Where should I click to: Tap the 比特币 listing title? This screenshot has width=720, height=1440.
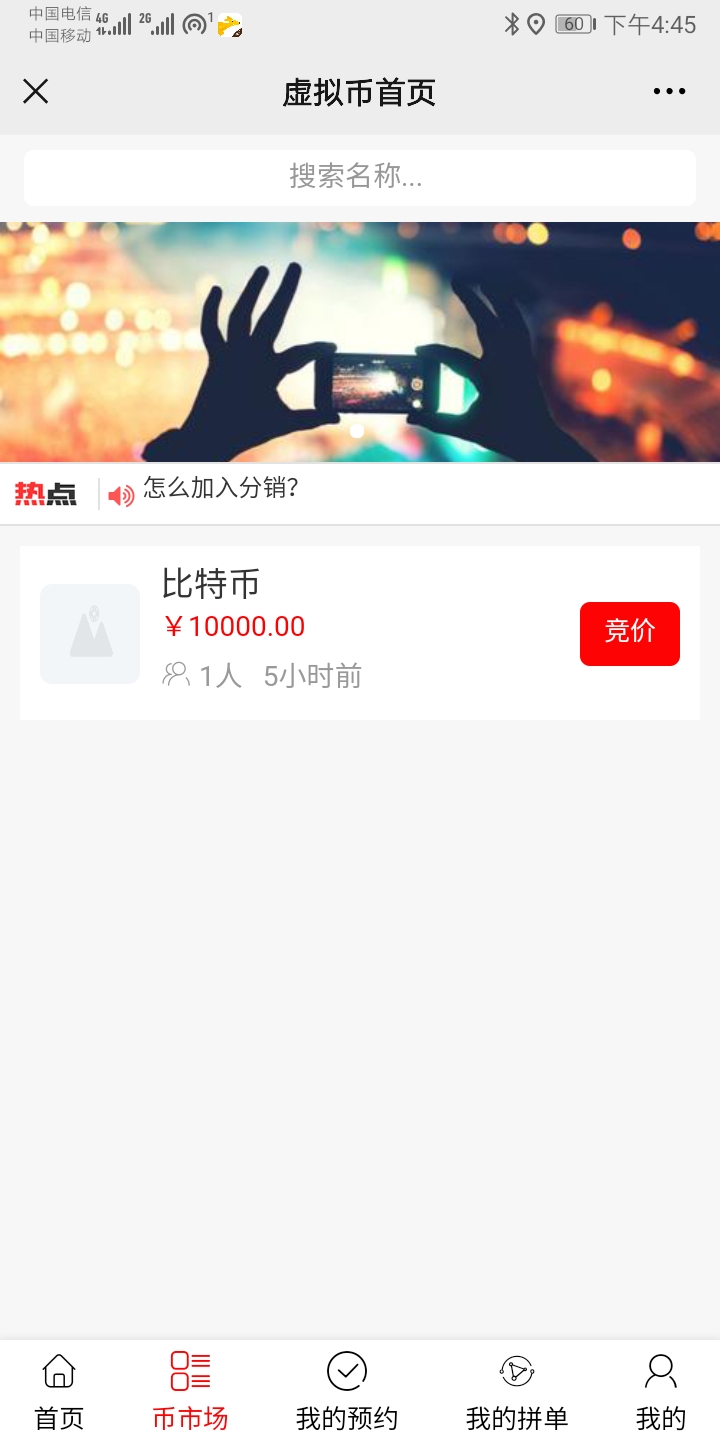210,585
